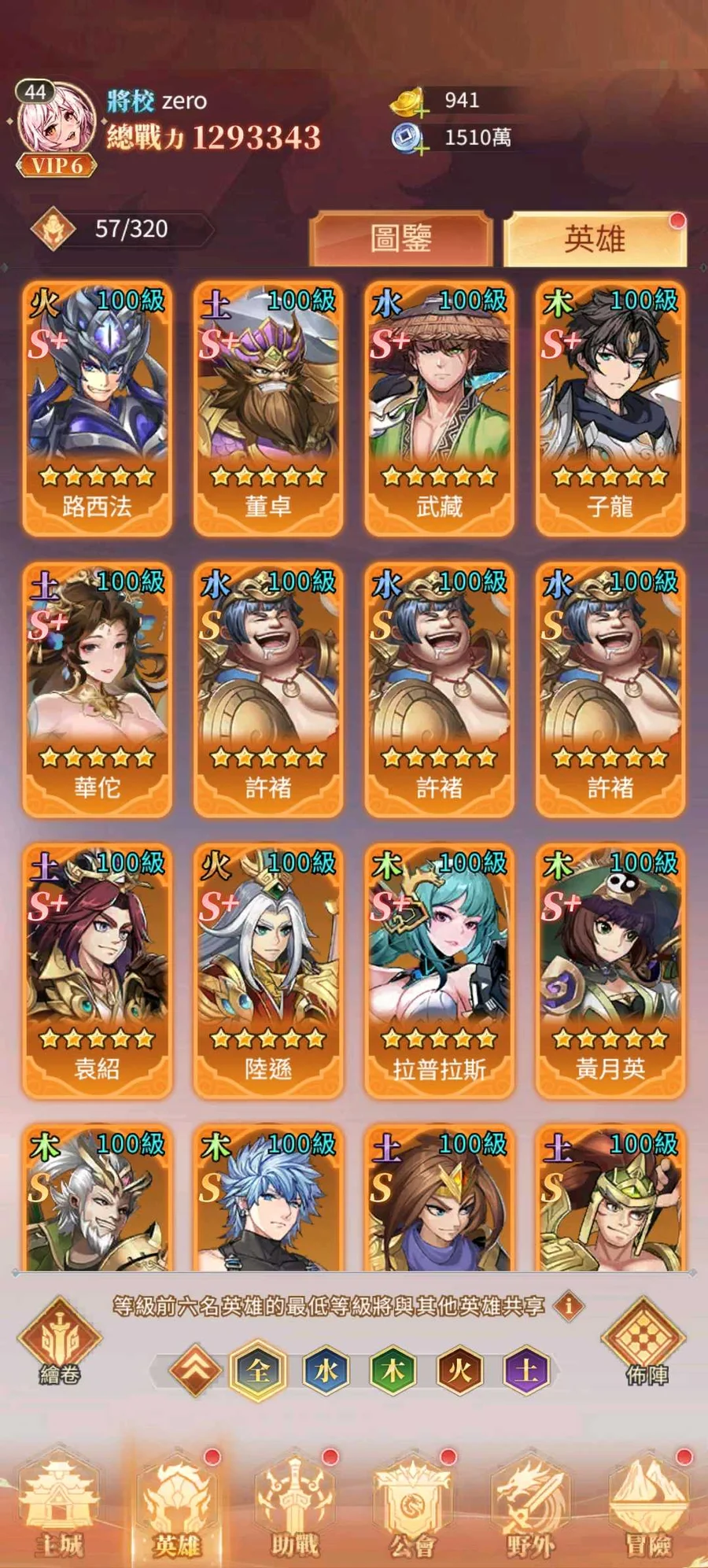Viewport: 708px width, 1568px height.
Task: Open hero card 華佗
Action: click(97, 690)
